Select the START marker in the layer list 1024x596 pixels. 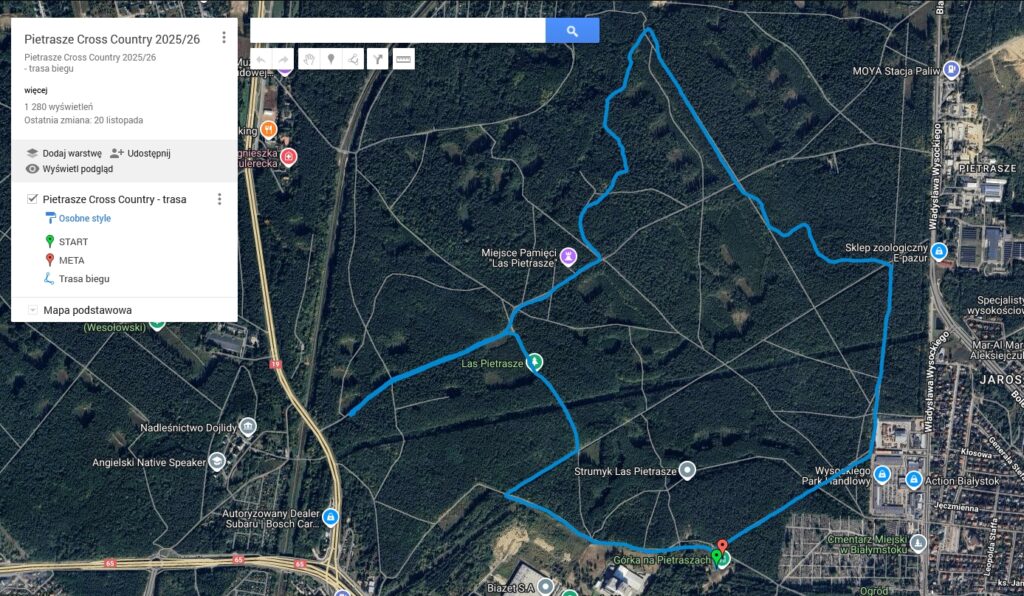point(72,241)
